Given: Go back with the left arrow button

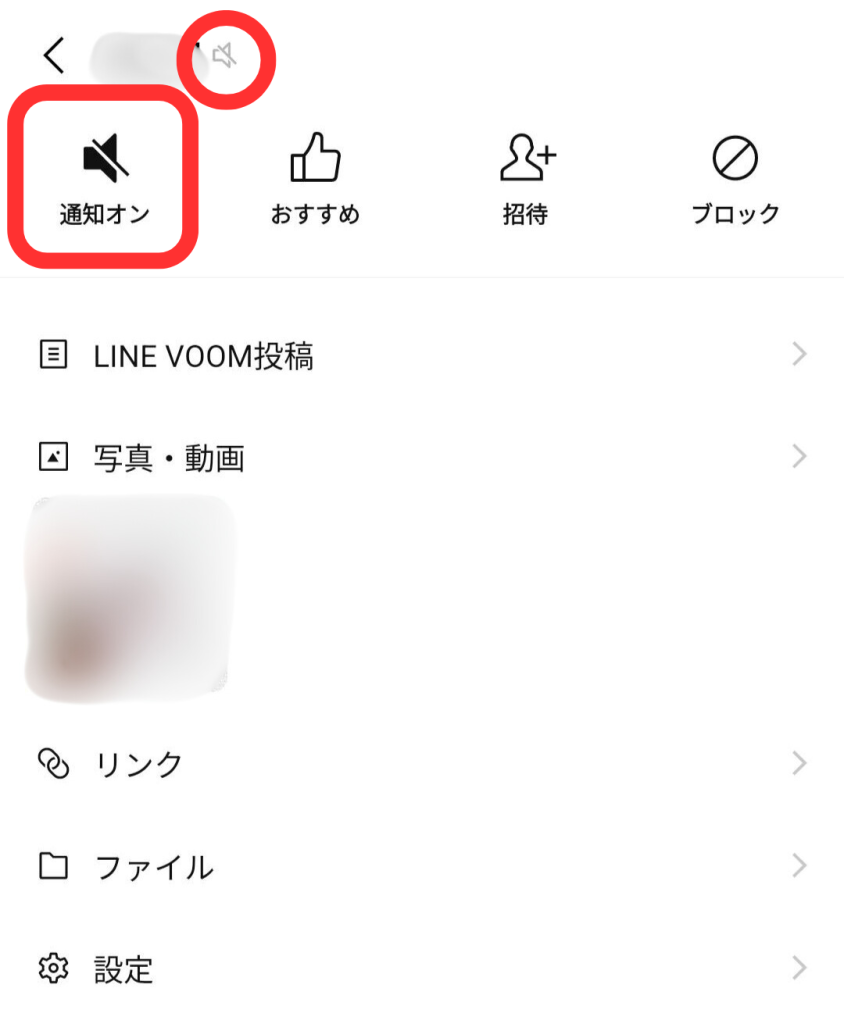Looking at the screenshot, I should pos(52,55).
